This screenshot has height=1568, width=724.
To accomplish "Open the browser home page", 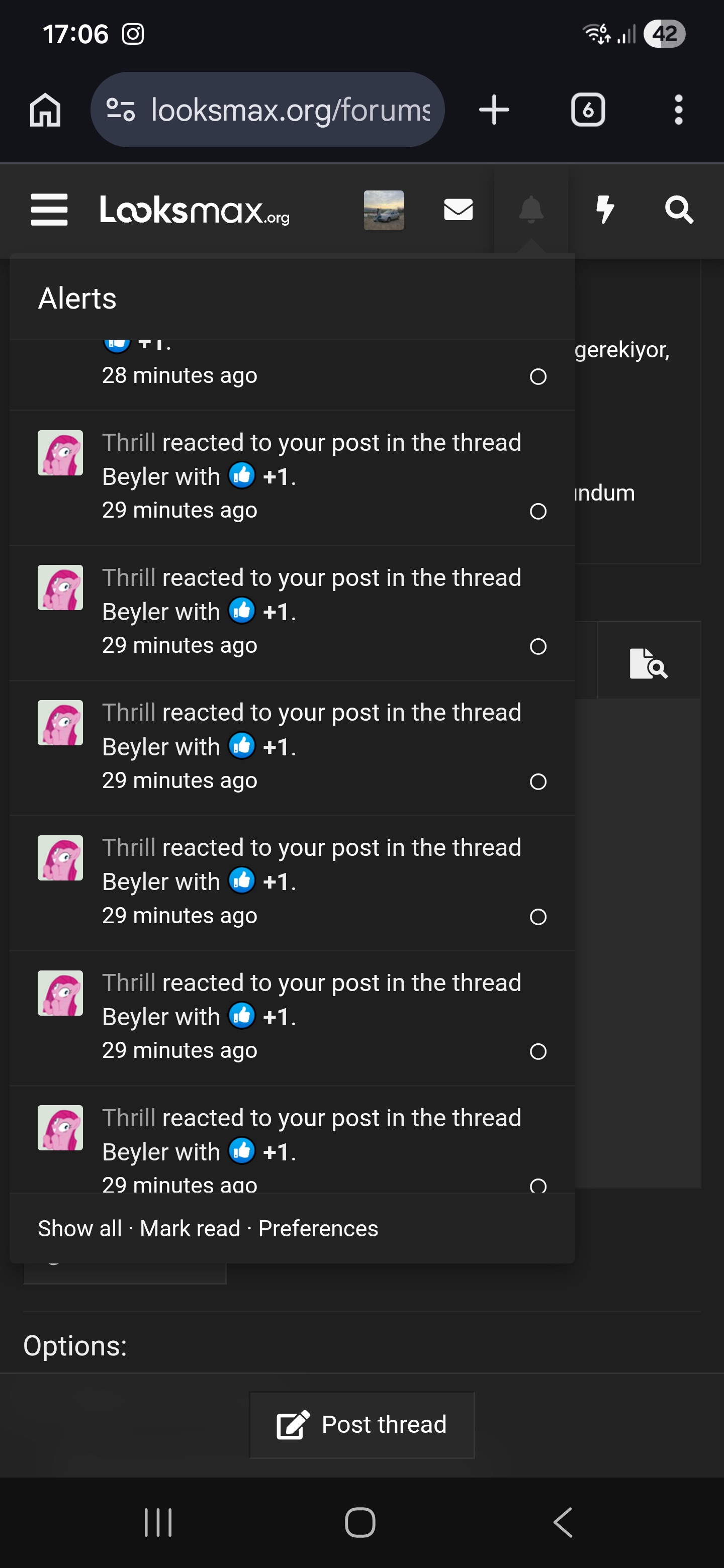I will coord(46,110).
